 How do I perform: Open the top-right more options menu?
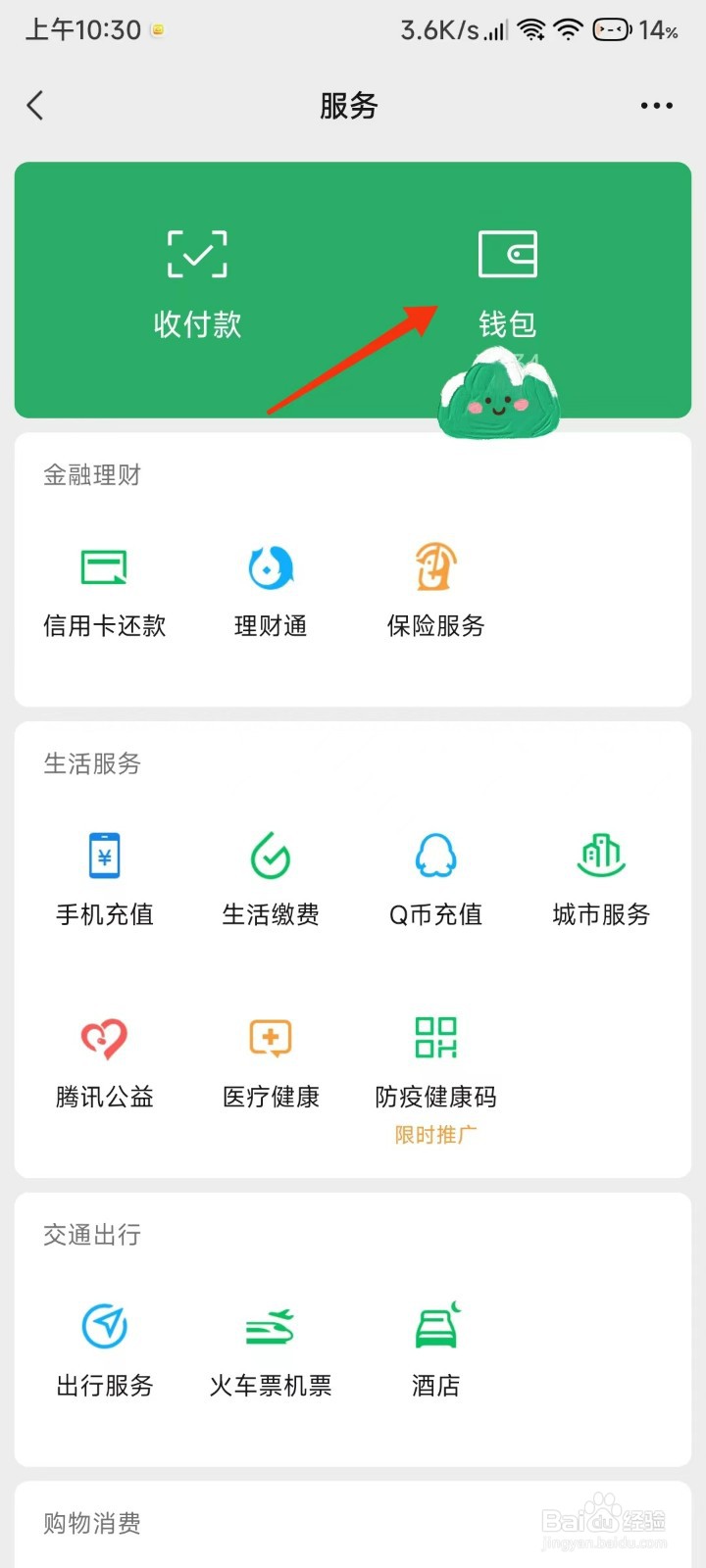coord(655,105)
